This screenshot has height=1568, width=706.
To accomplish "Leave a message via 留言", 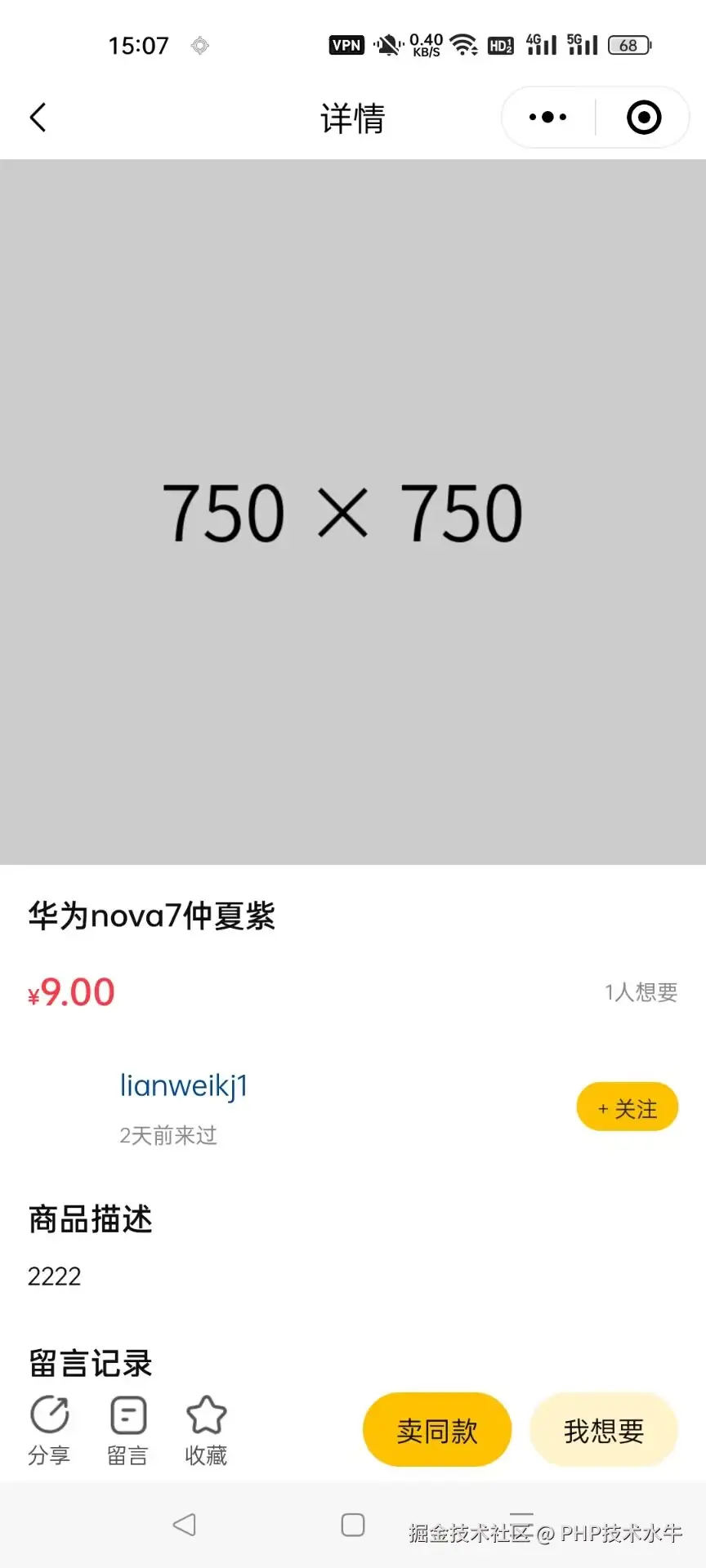I will point(128,1429).
